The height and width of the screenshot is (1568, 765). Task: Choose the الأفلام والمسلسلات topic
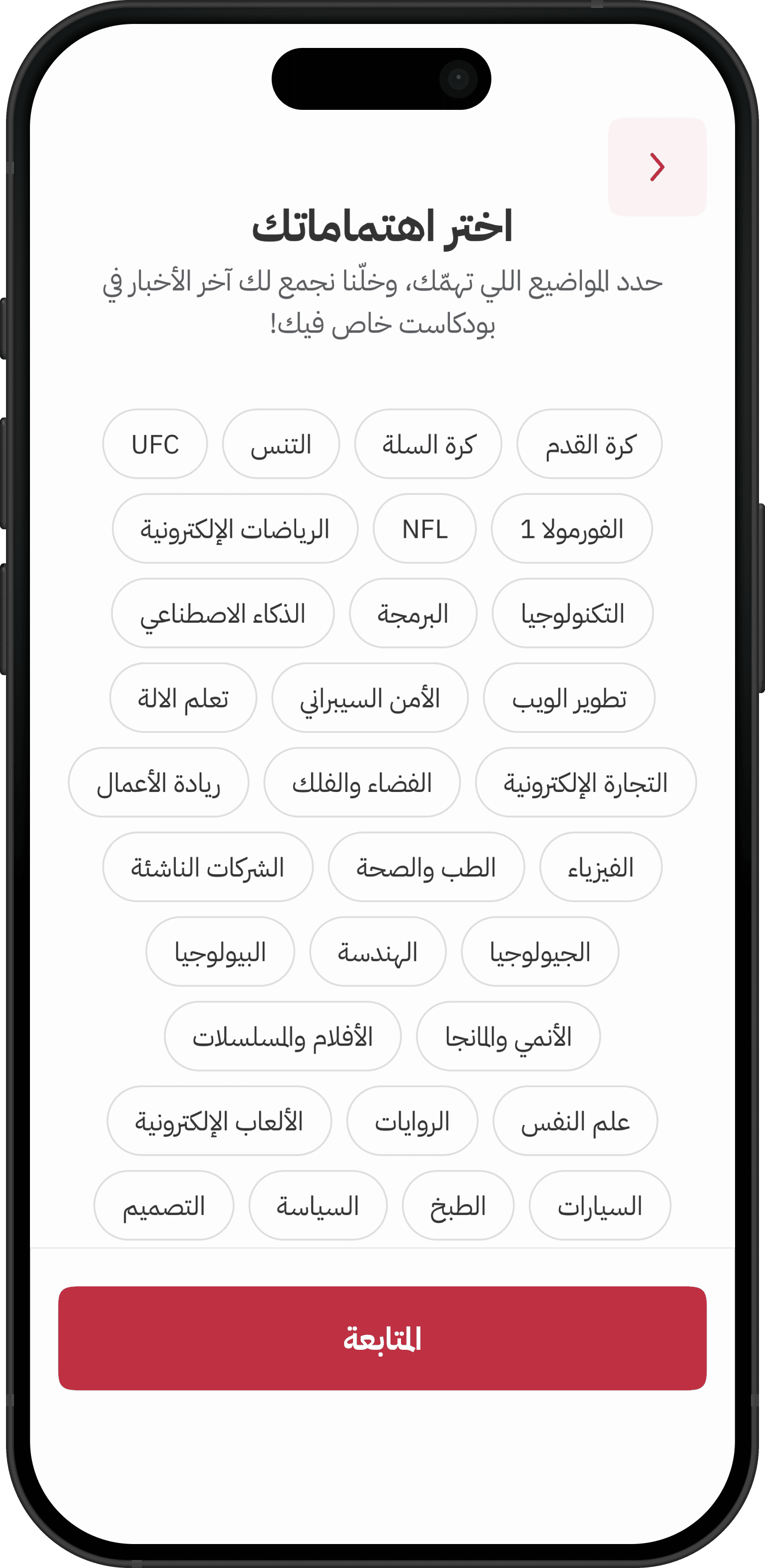point(283,1036)
